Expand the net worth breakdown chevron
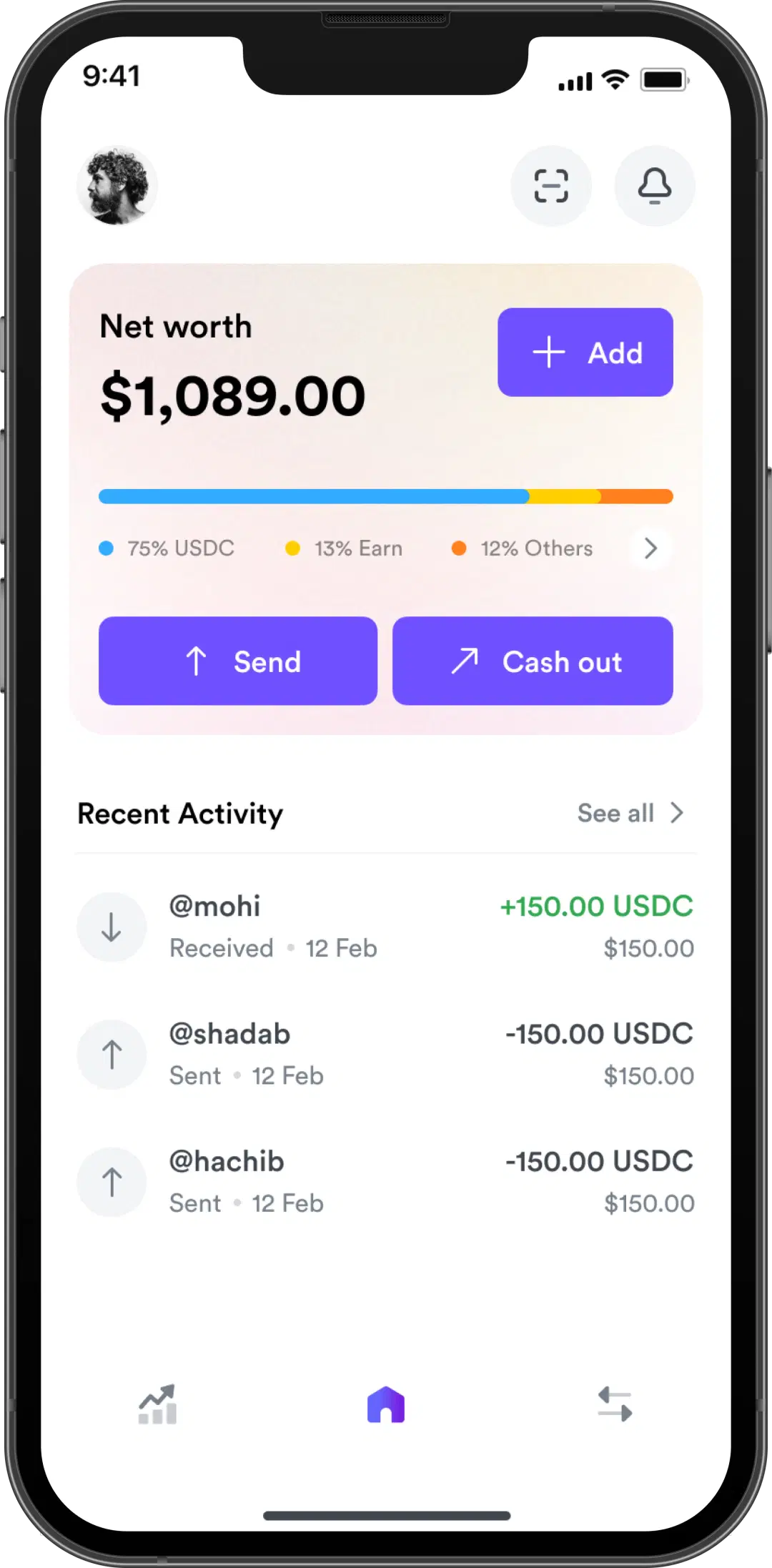Viewport: 772px width, 1568px height. coord(650,548)
